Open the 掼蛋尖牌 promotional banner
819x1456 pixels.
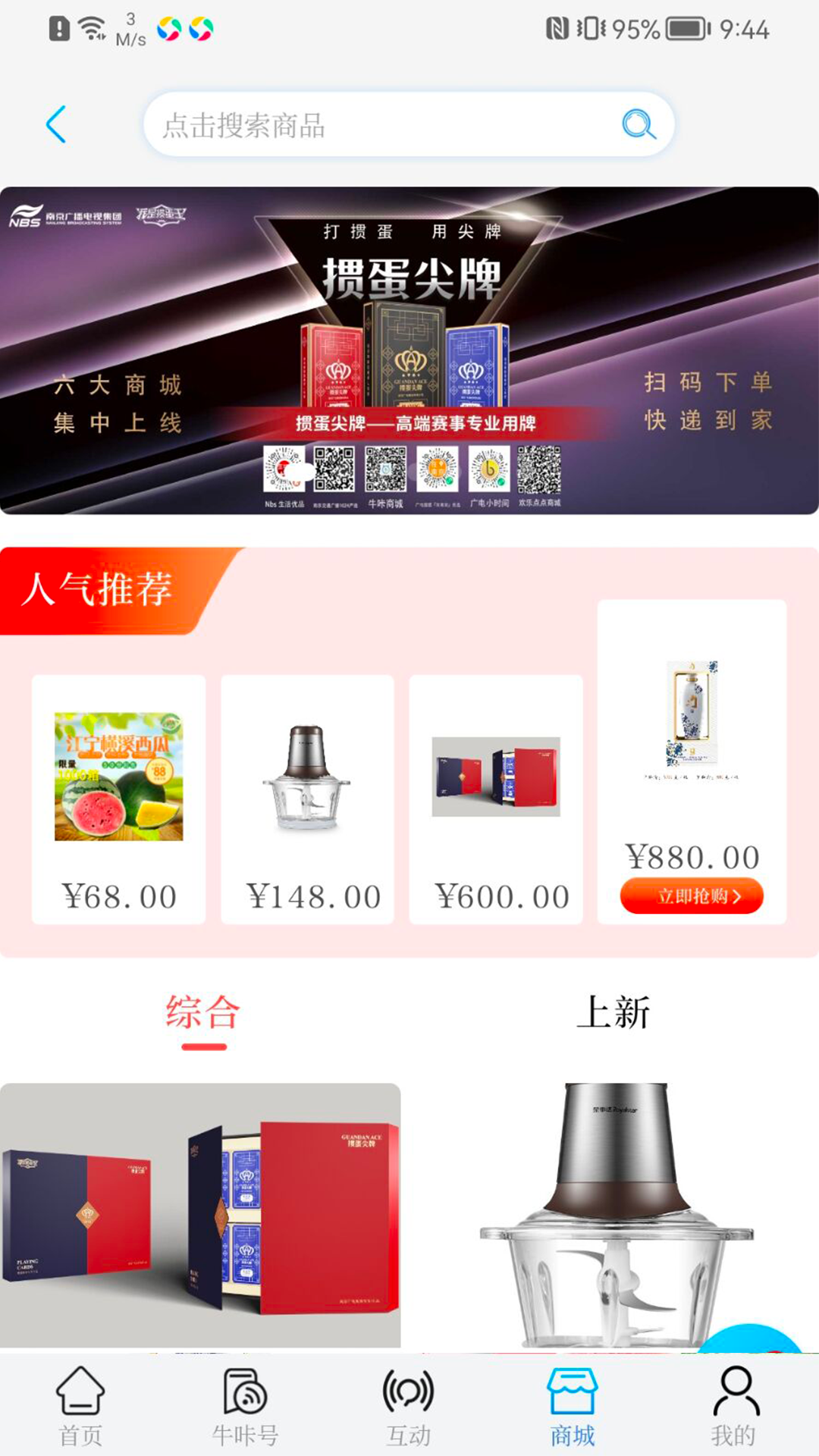[409, 349]
